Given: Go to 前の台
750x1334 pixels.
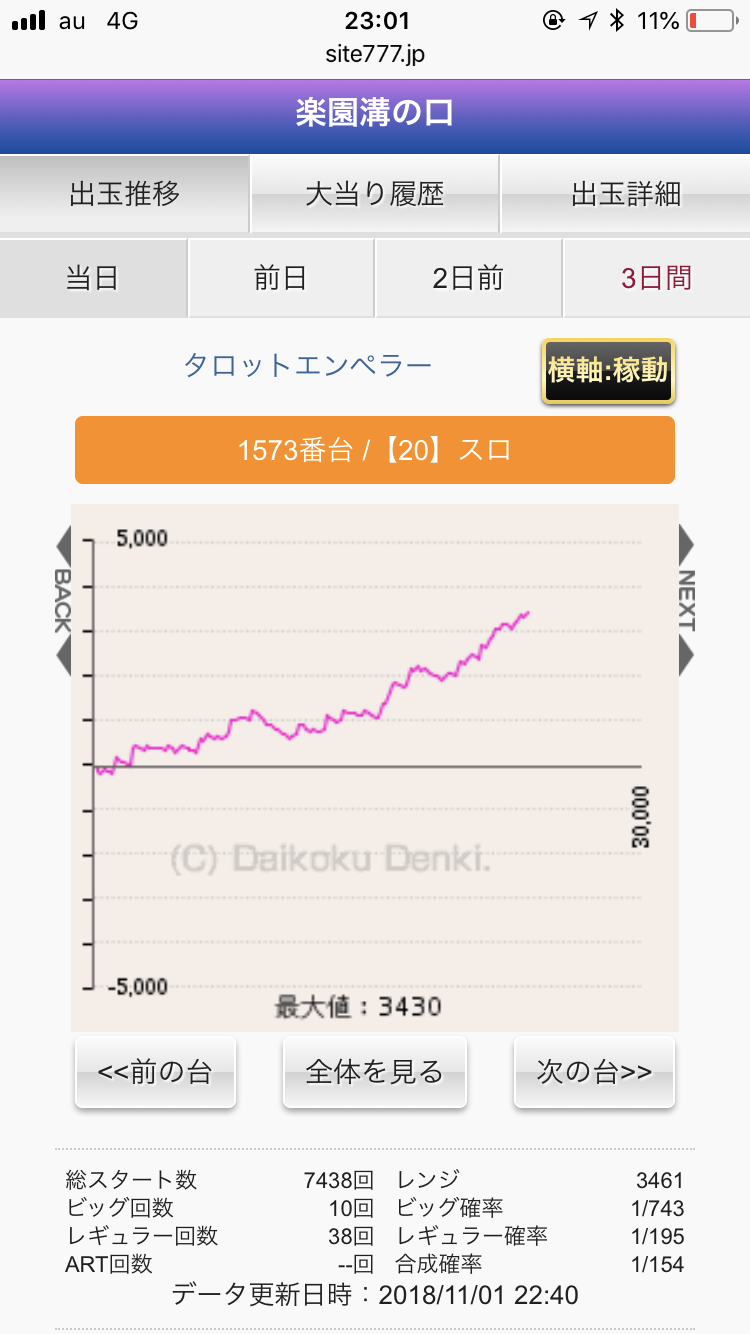Looking at the screenshot, I should 155,1072.
